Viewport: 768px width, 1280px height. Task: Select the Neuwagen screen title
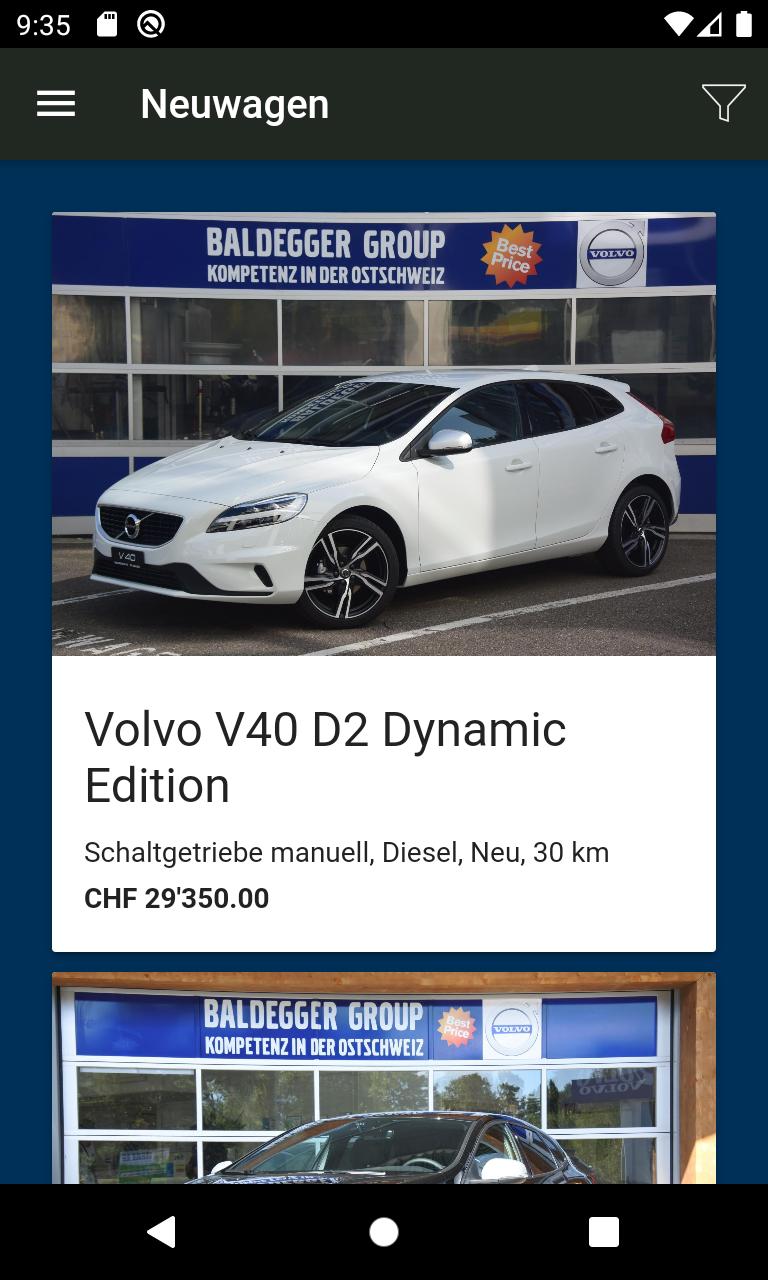[234, 103]
